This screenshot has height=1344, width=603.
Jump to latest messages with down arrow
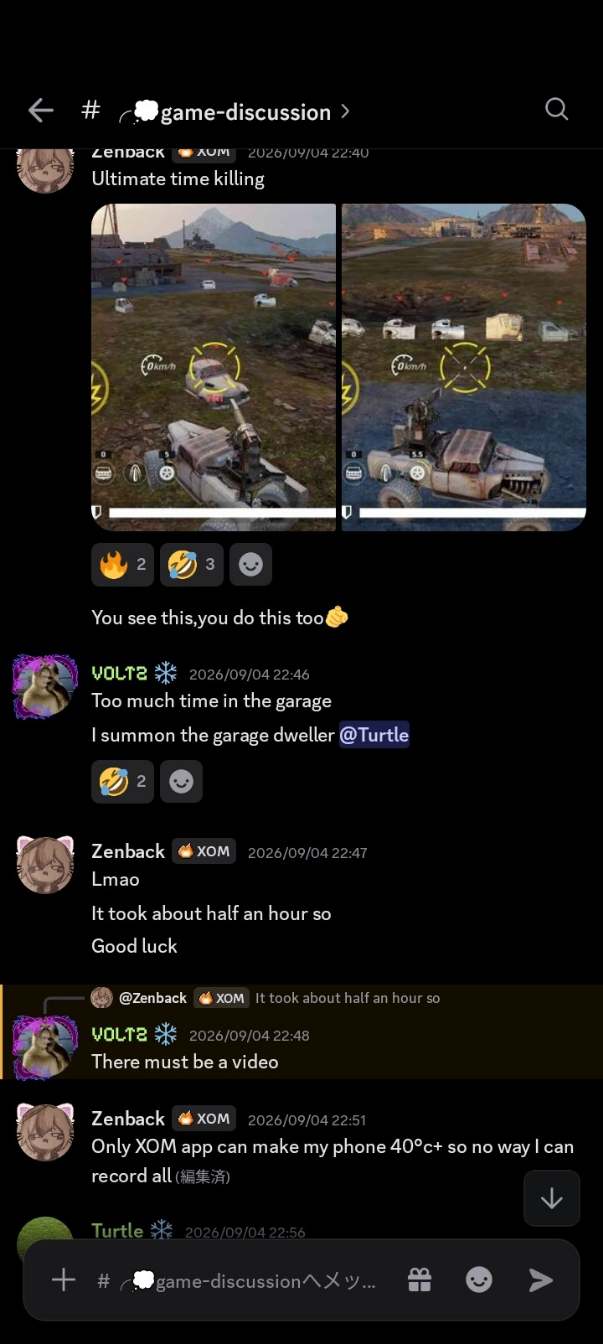click(x=552, y=1198)
